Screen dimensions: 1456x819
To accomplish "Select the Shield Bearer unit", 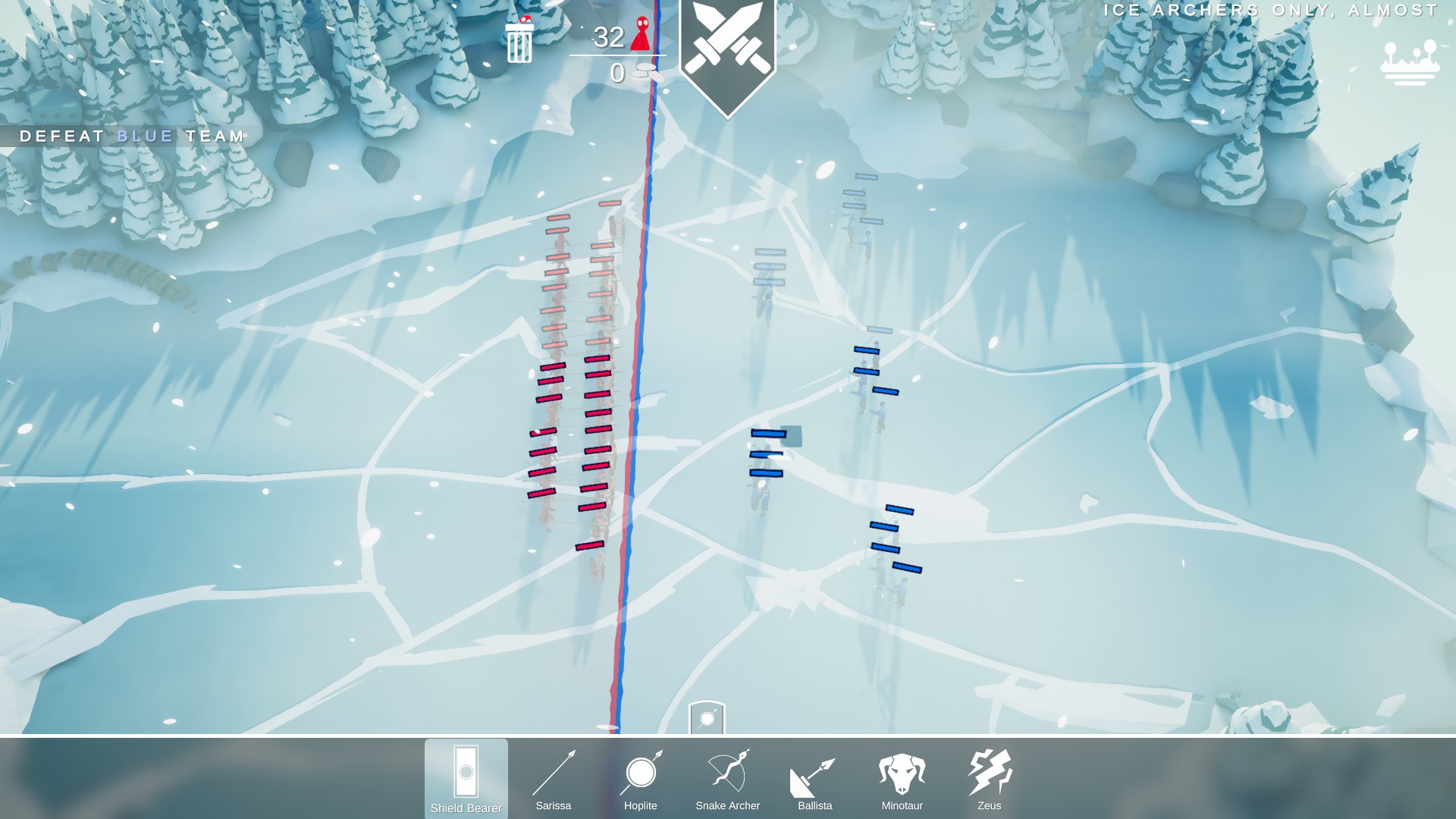I will [466, 779].
